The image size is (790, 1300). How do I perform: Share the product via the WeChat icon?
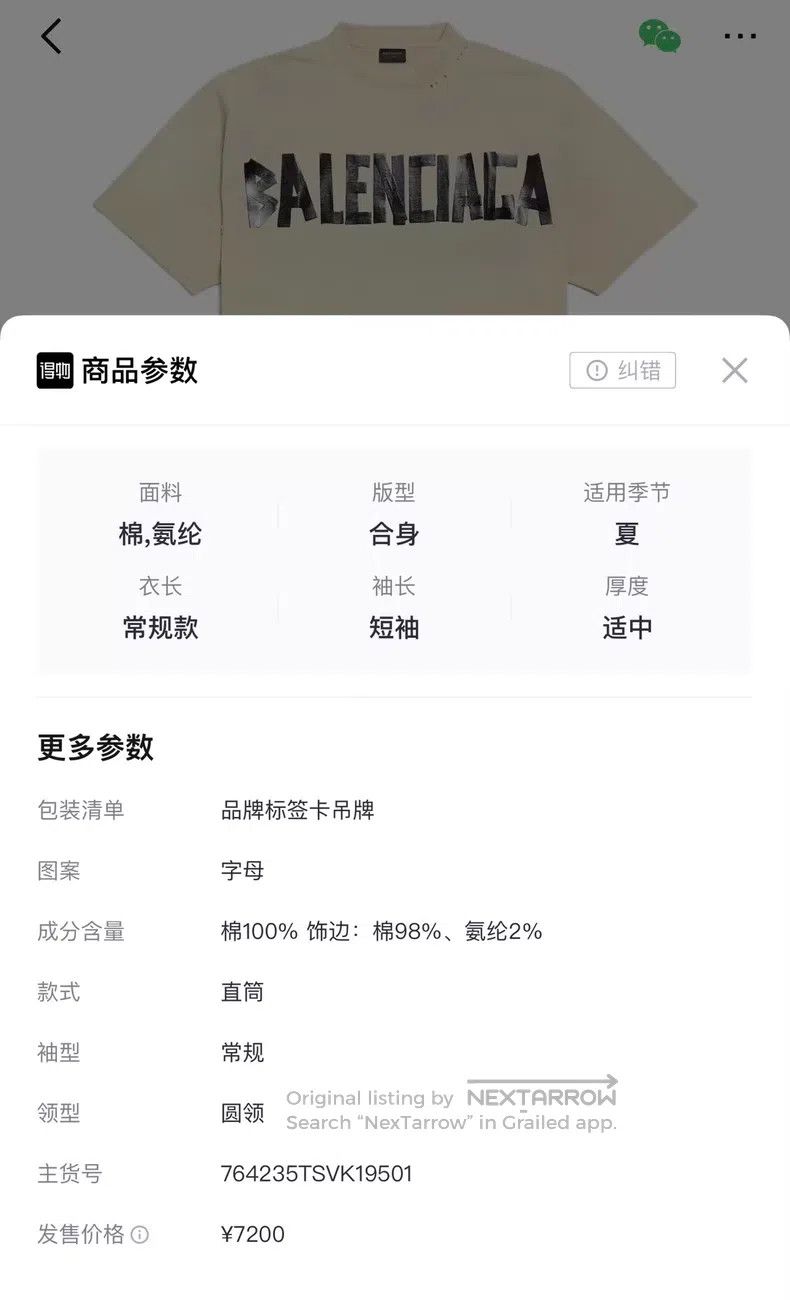coord(660,36)
